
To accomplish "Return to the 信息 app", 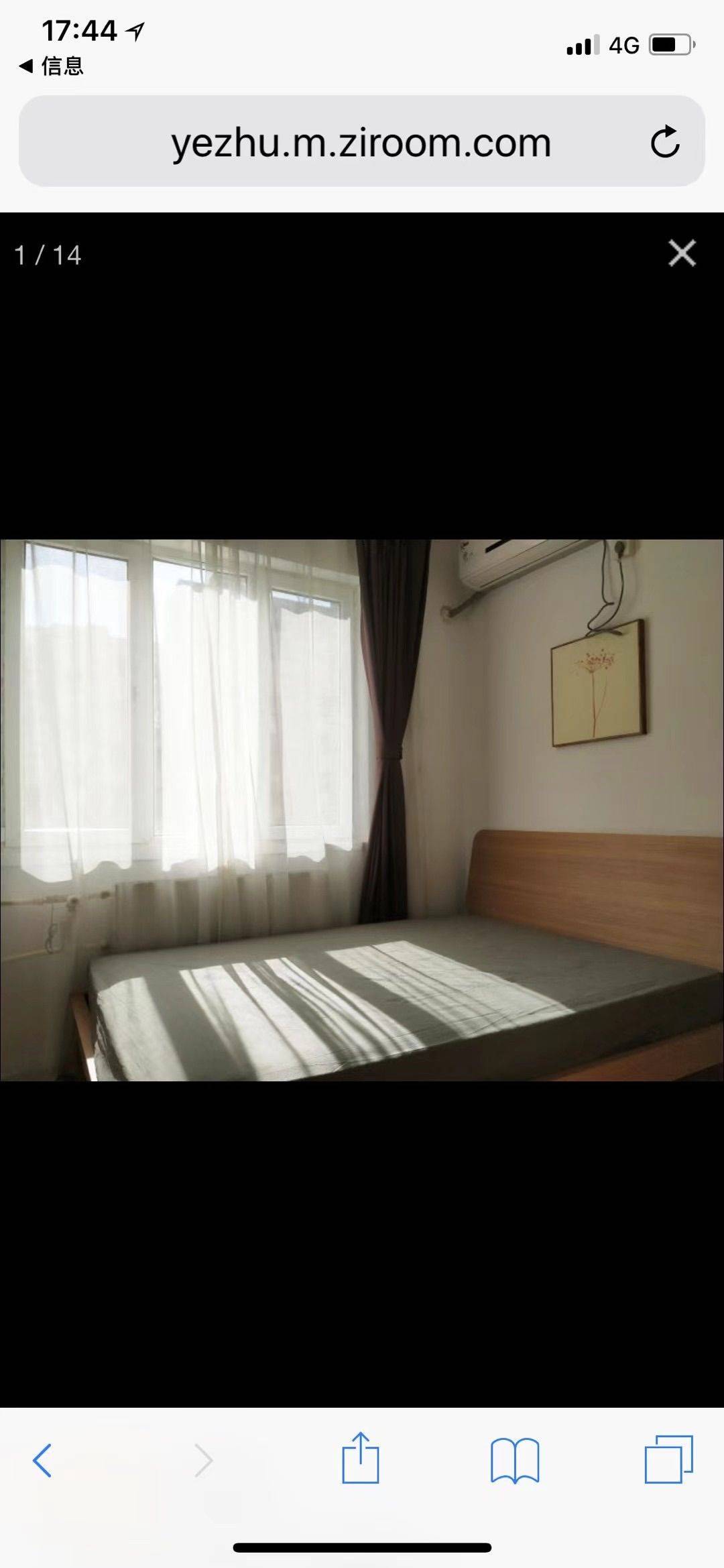I will tap(52, 66).
